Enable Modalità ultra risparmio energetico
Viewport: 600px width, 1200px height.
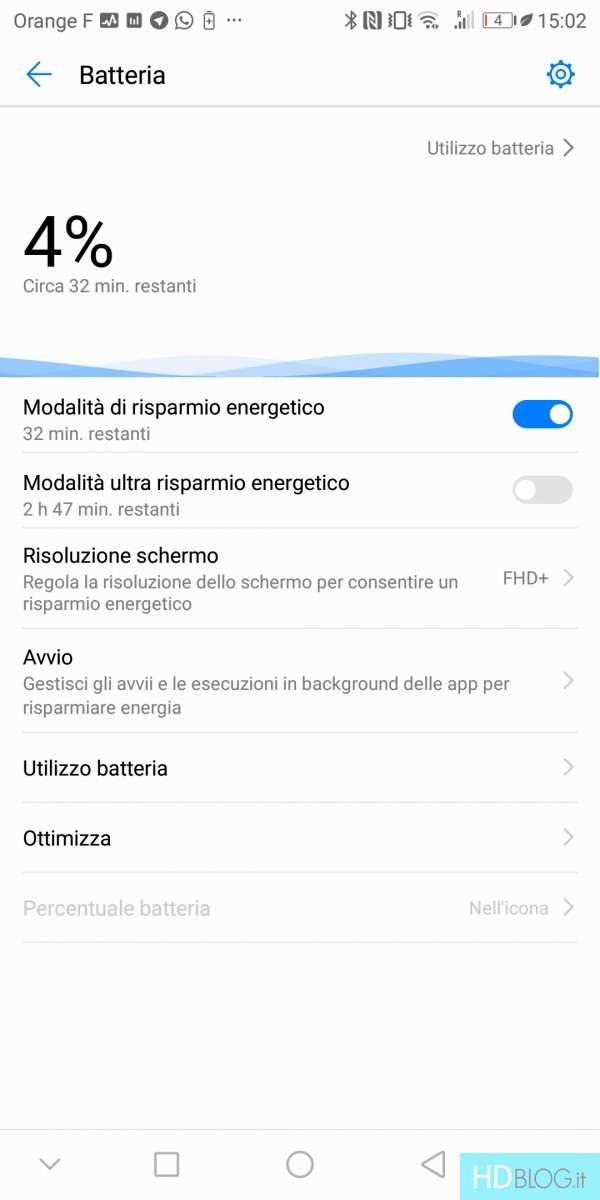point(542,489)
